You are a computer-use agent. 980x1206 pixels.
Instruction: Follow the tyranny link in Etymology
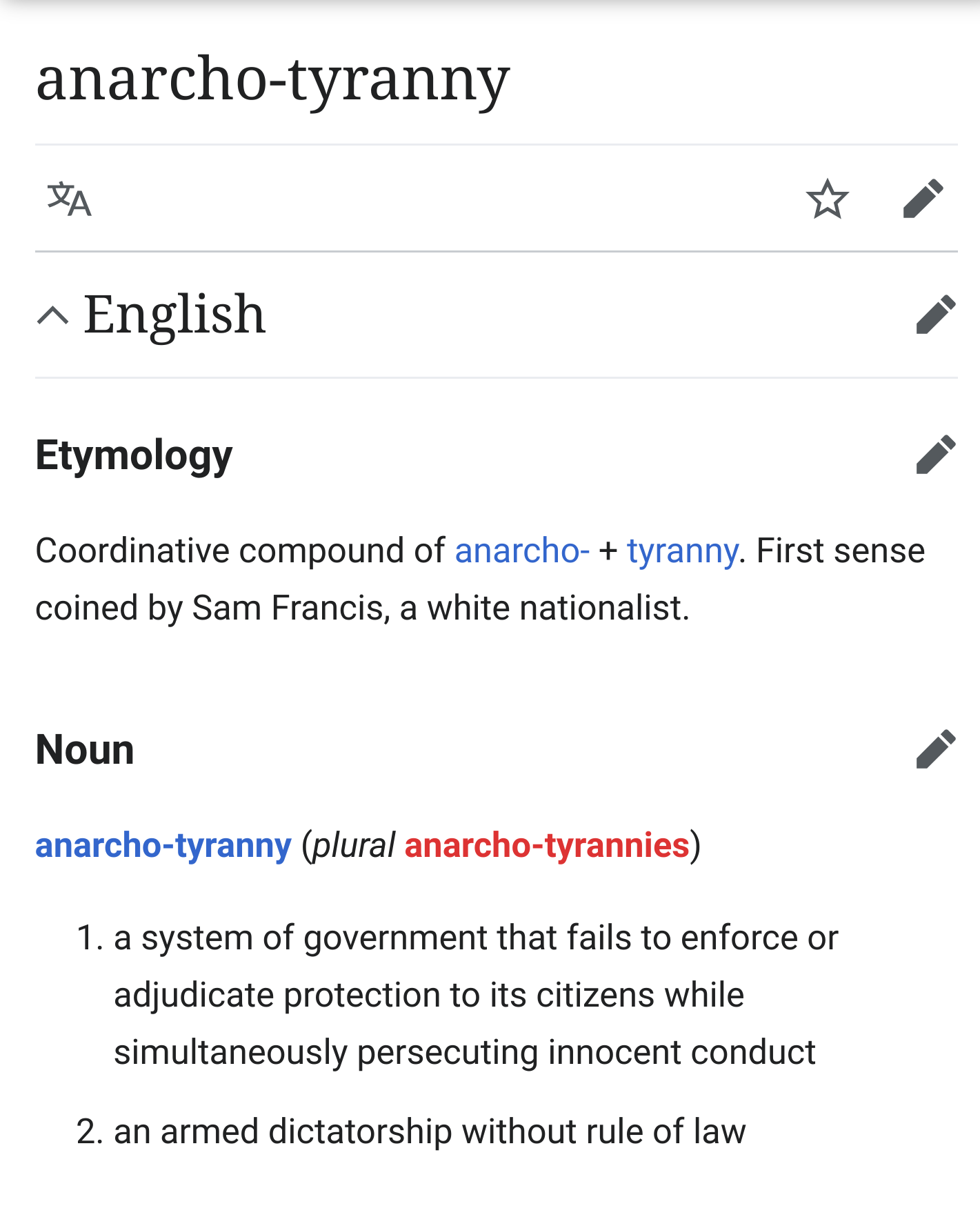(x=681, y=551)
